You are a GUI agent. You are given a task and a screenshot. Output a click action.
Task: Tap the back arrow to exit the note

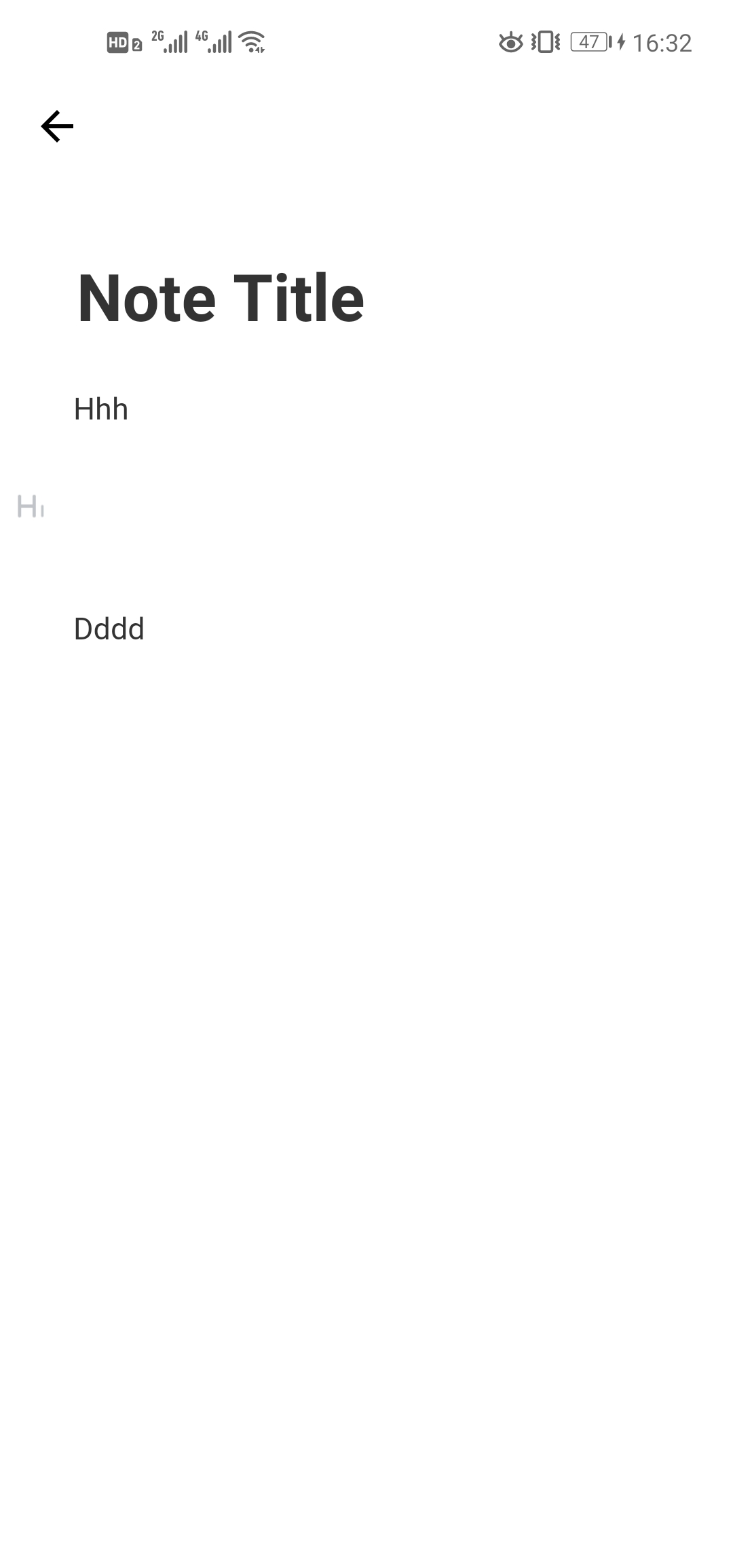tap(56, 126)
